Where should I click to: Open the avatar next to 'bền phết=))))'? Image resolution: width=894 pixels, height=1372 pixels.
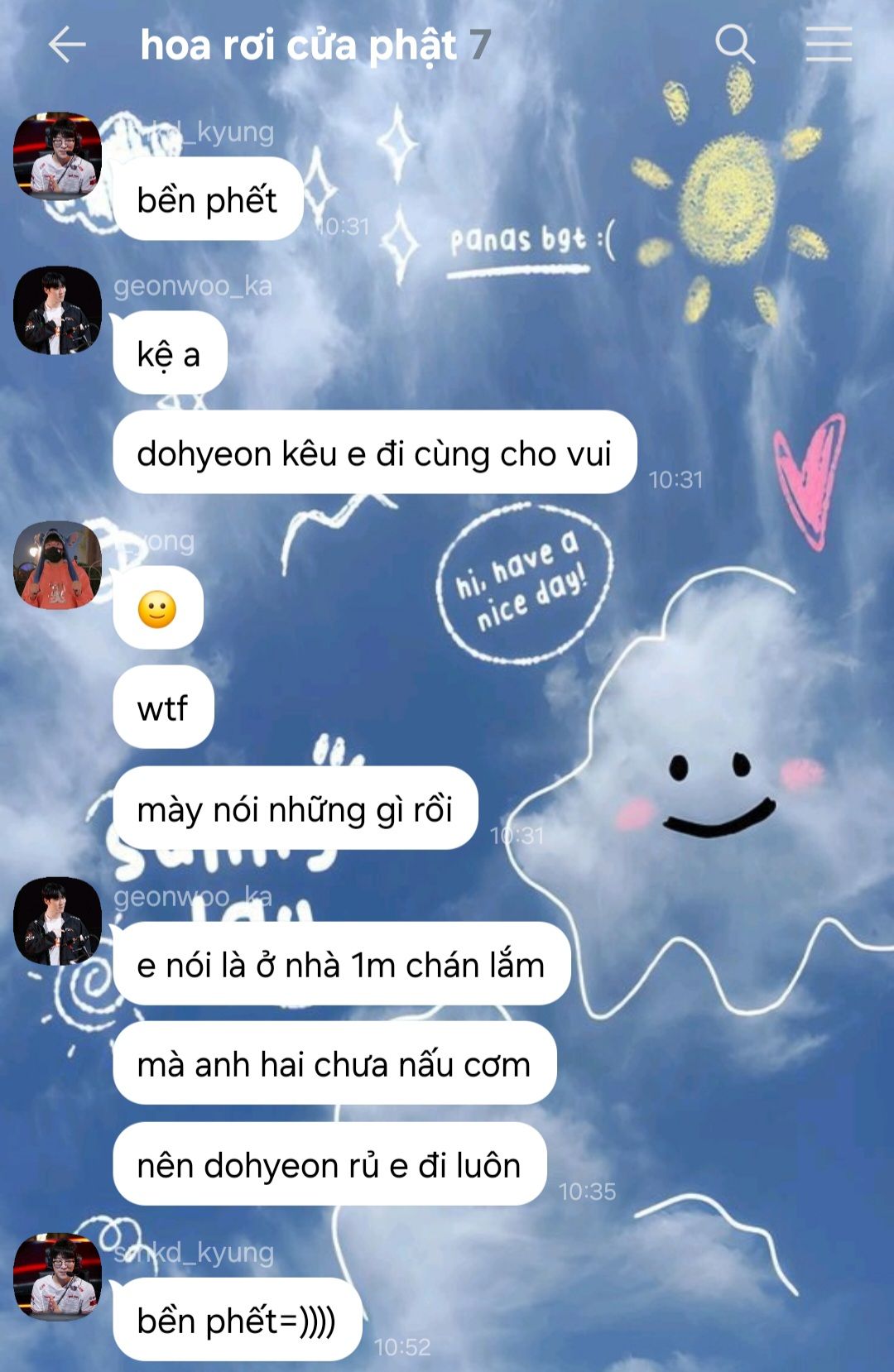click(x=57, y=1277)
